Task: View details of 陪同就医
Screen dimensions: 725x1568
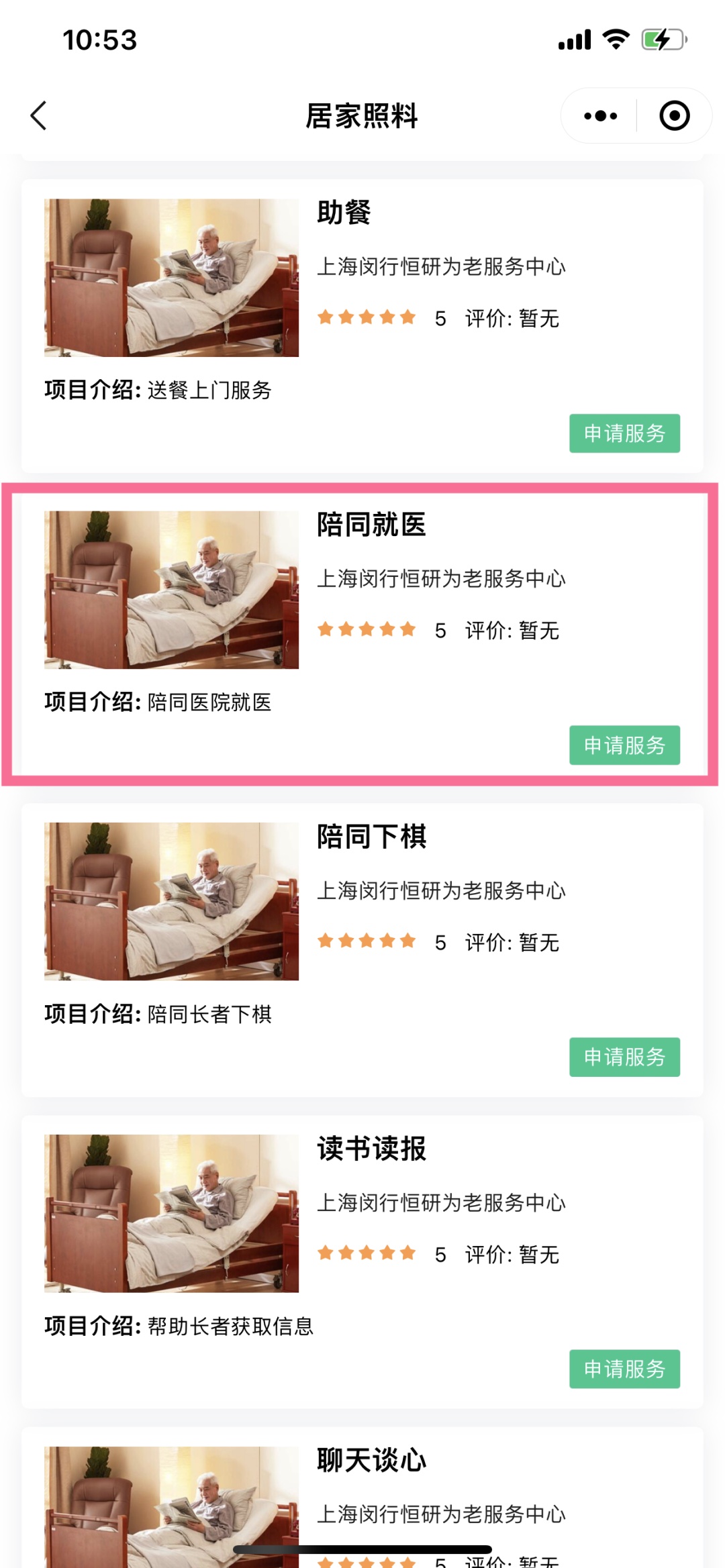Action: (371, 525)
